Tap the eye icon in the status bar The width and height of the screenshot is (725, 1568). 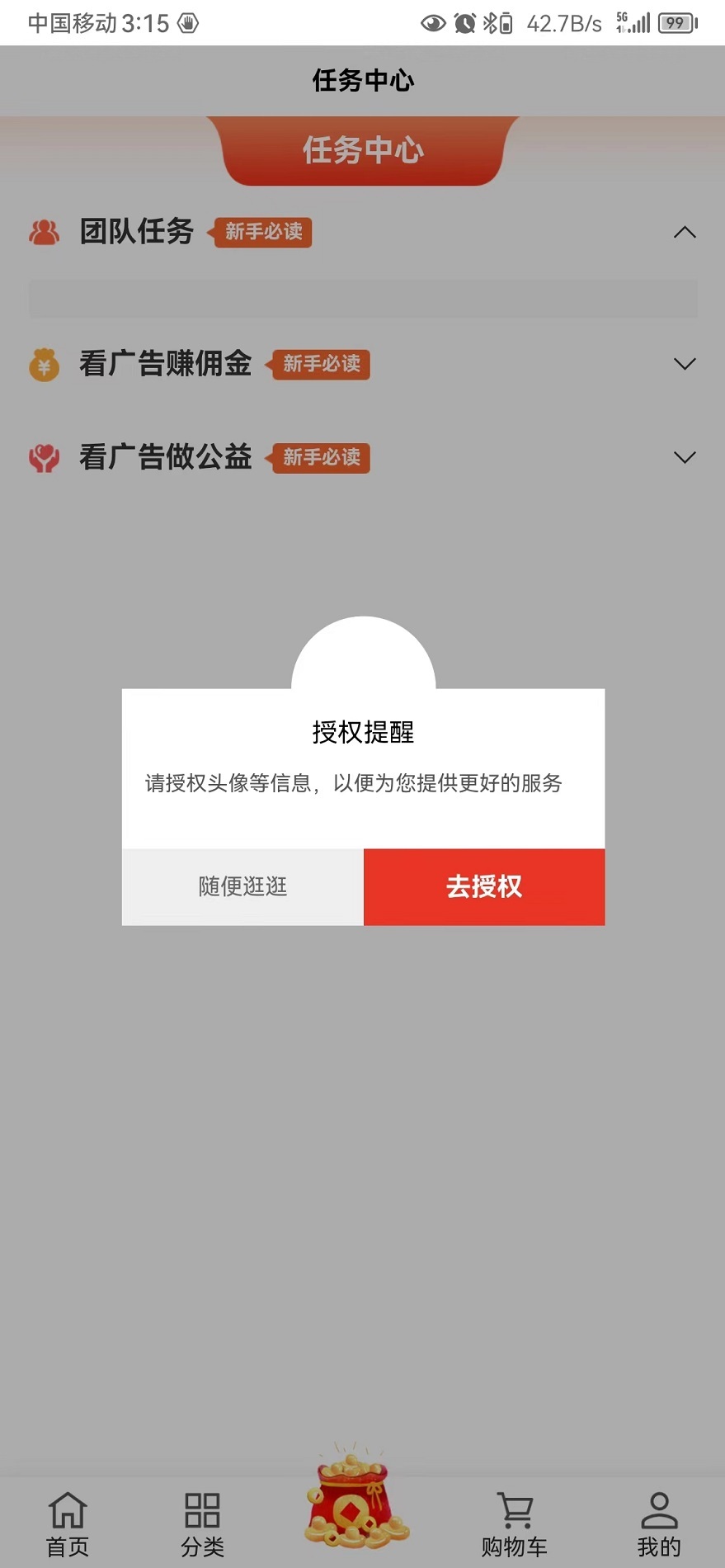pyautogui.click(x=432, y=23)
